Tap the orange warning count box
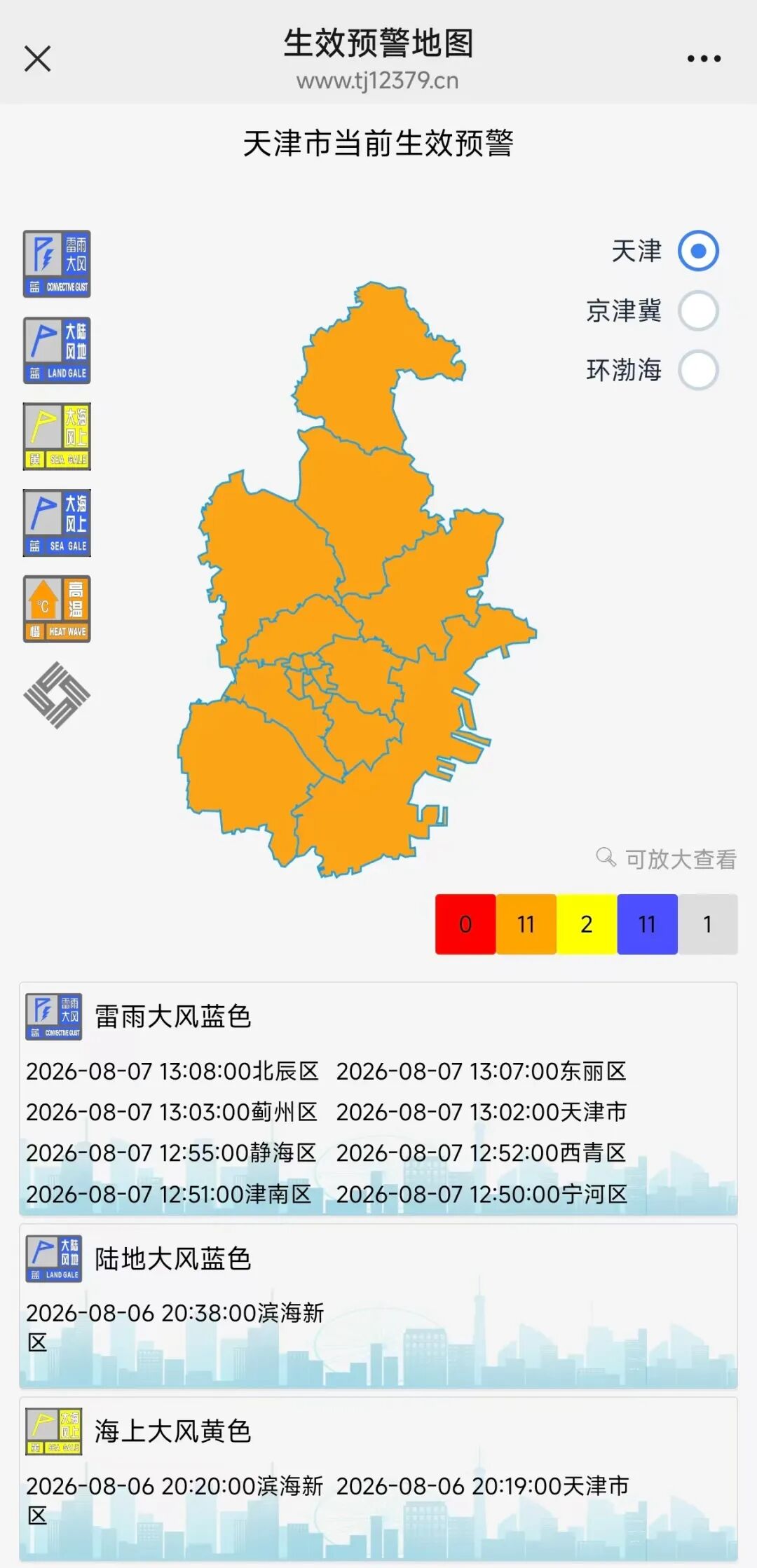The image size is (757, 1568). point(526,924)
